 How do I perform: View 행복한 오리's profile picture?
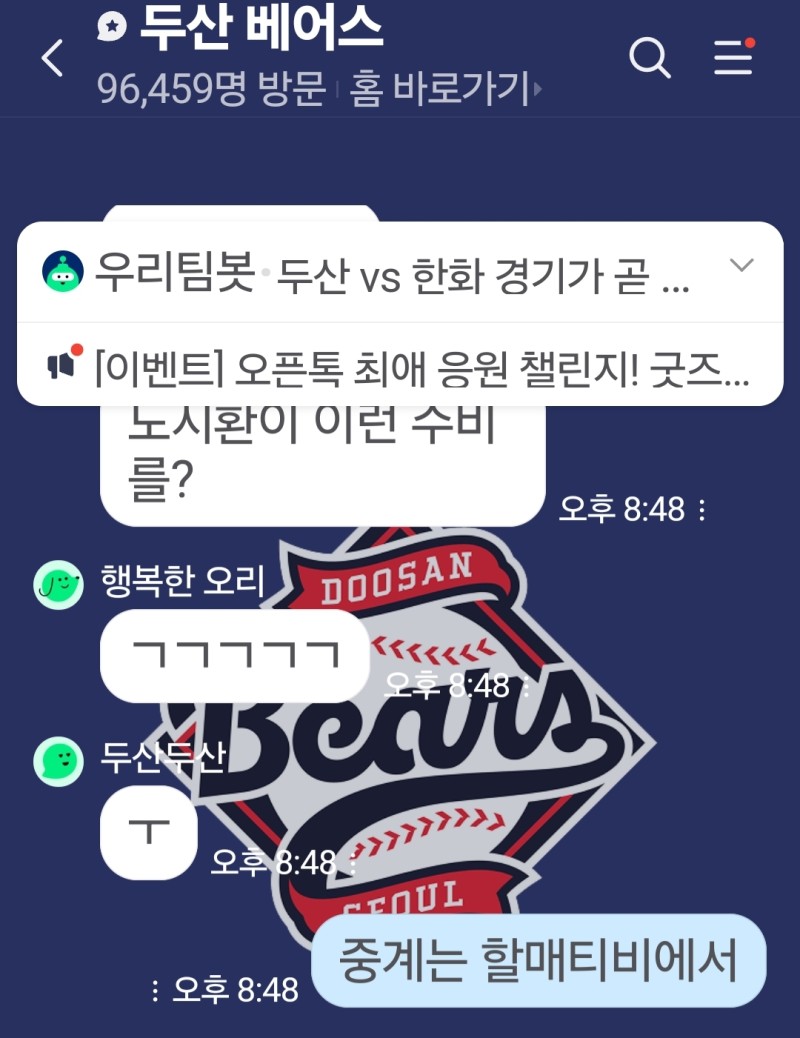[x=58, y=584]
